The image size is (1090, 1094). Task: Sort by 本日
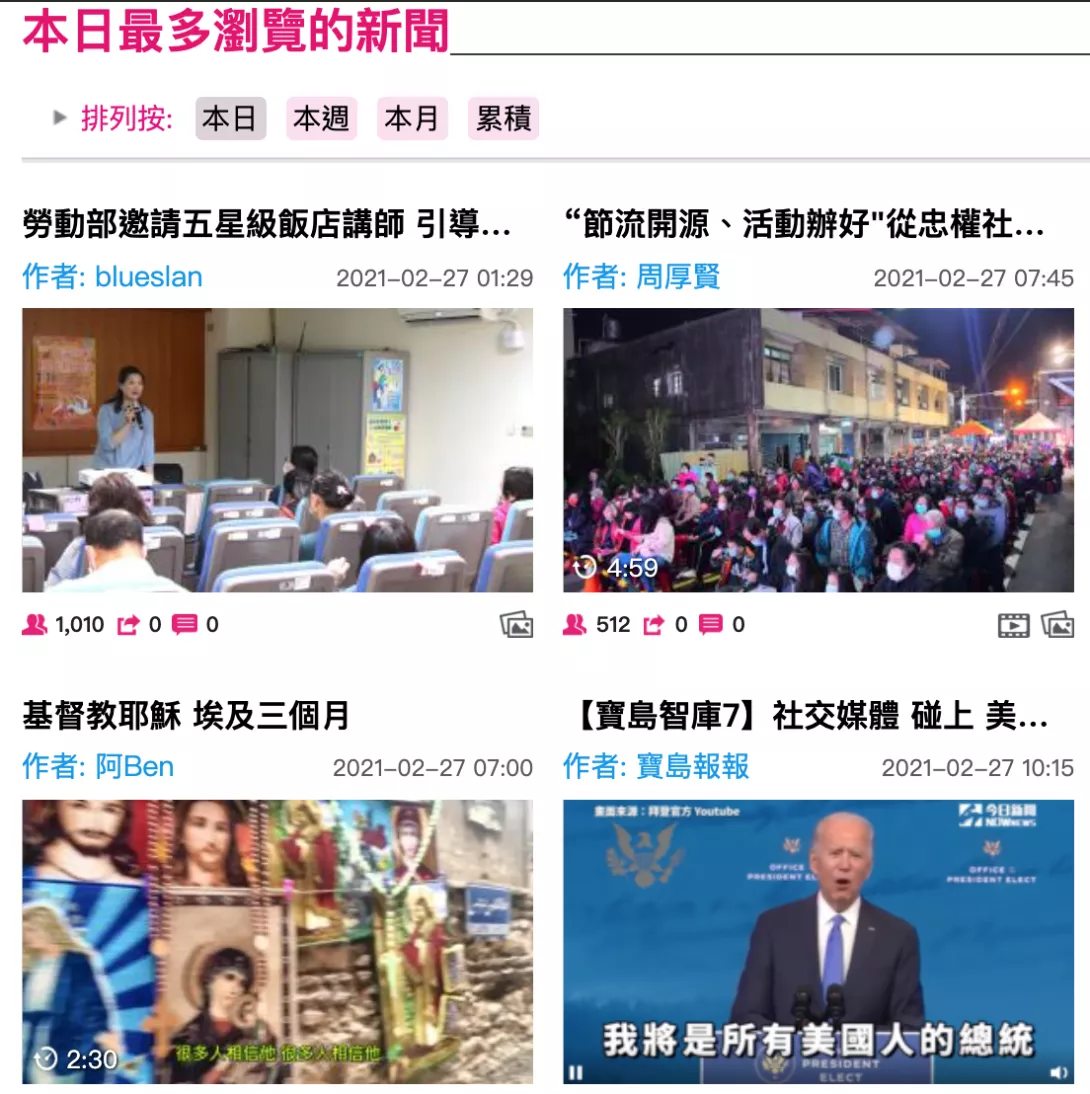[230, 119]
